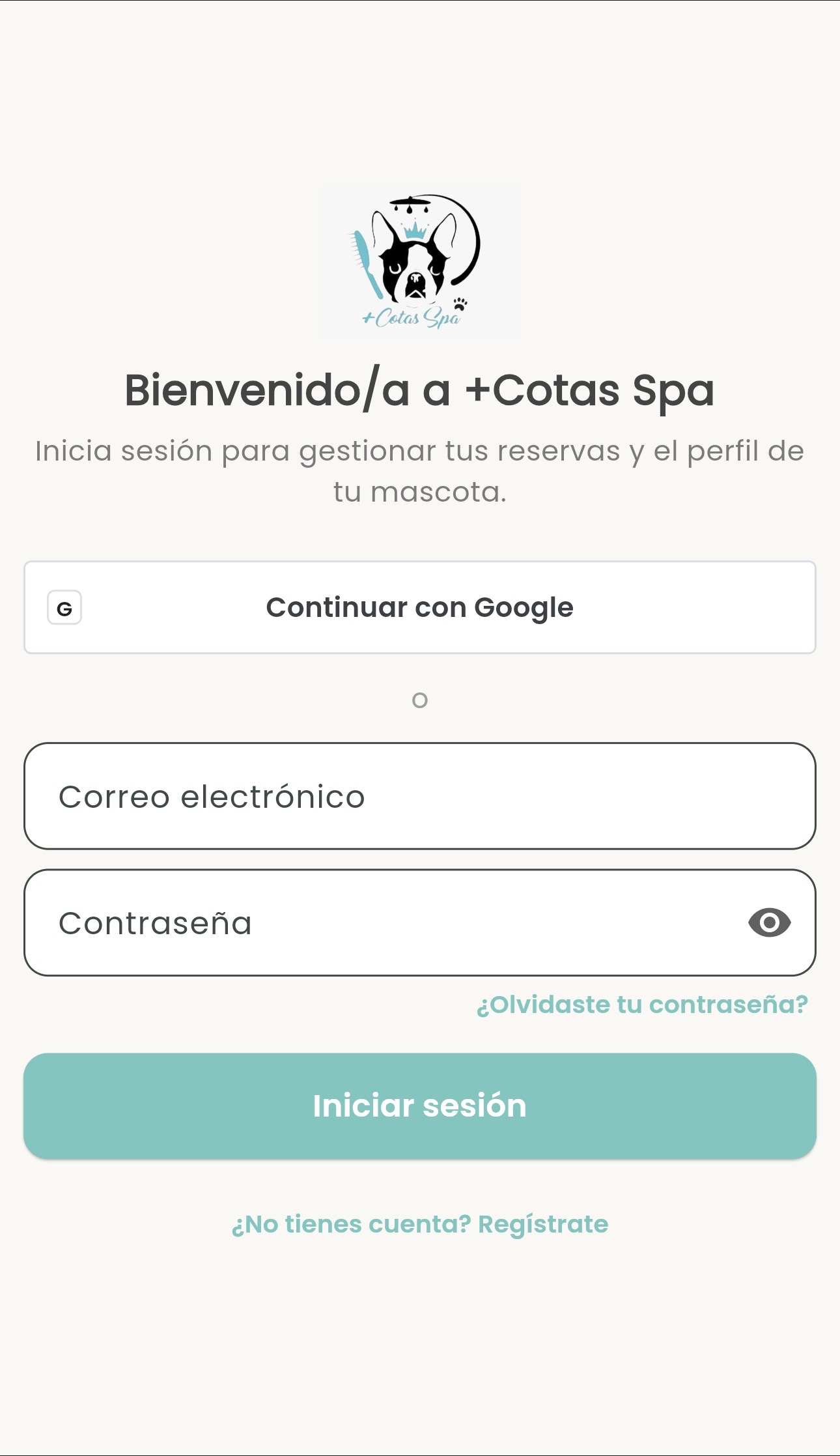Viewport: 840px width, 1456px height.
Task: Click the shower head above the dog logo
Action: 410,201
